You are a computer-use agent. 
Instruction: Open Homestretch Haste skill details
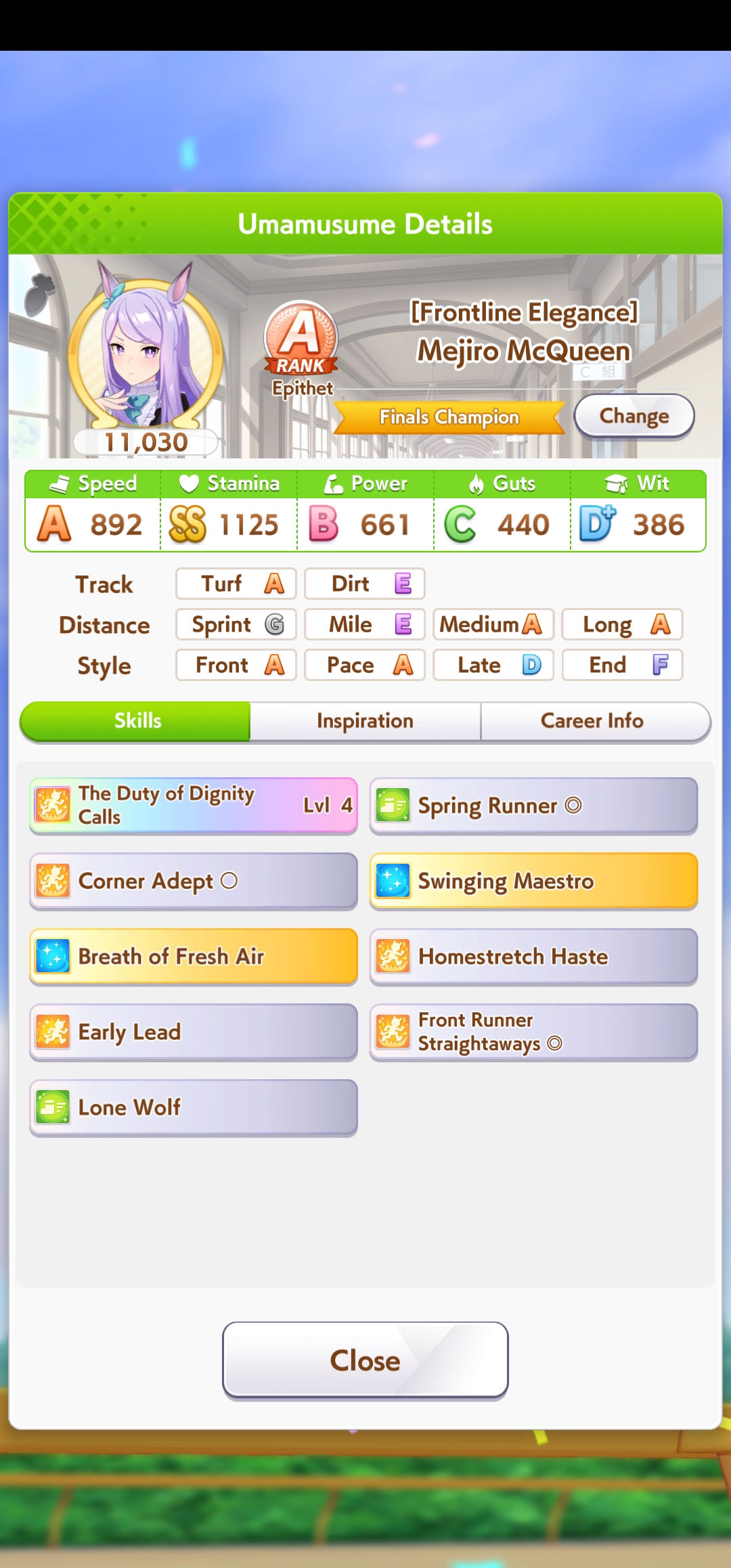click(533, 957)
